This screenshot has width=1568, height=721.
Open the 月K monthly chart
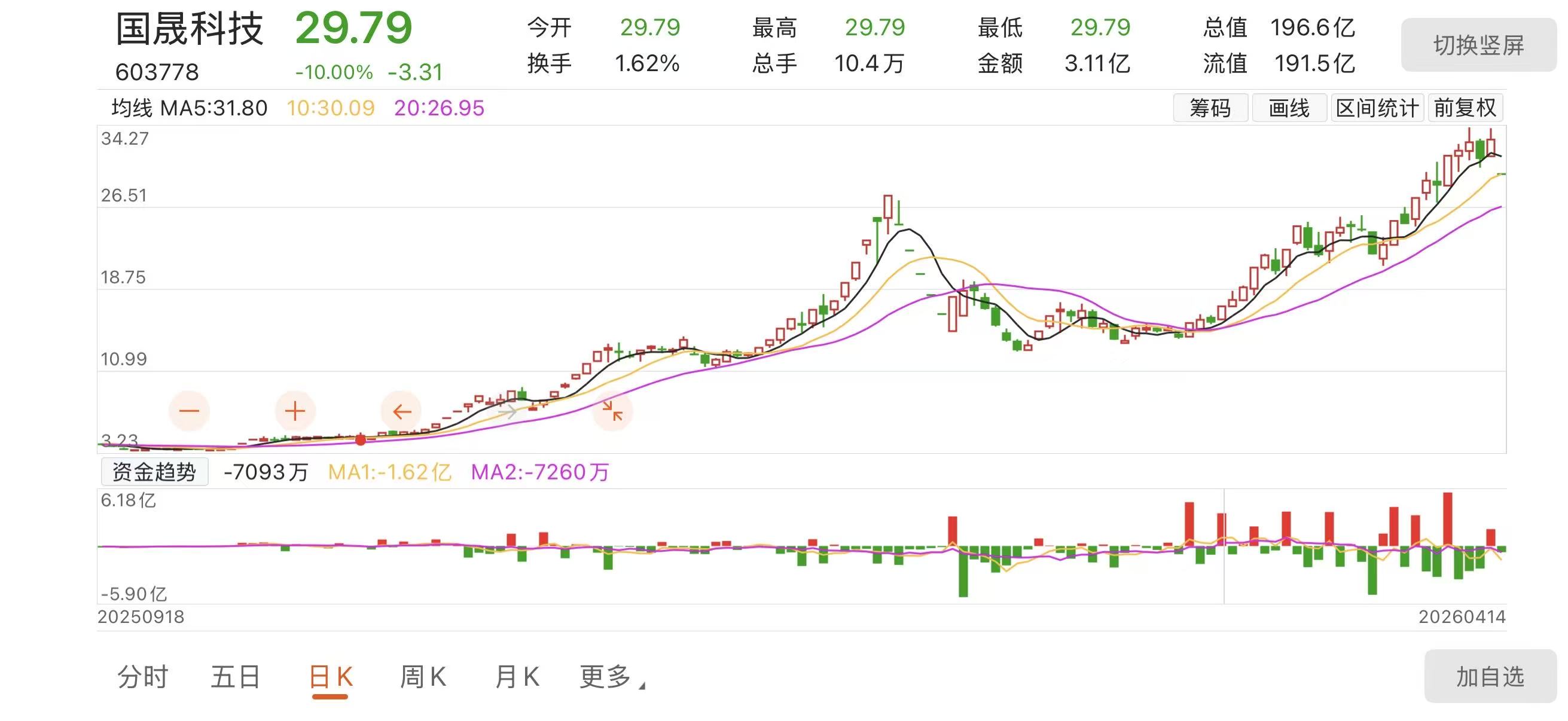[517, 677]
